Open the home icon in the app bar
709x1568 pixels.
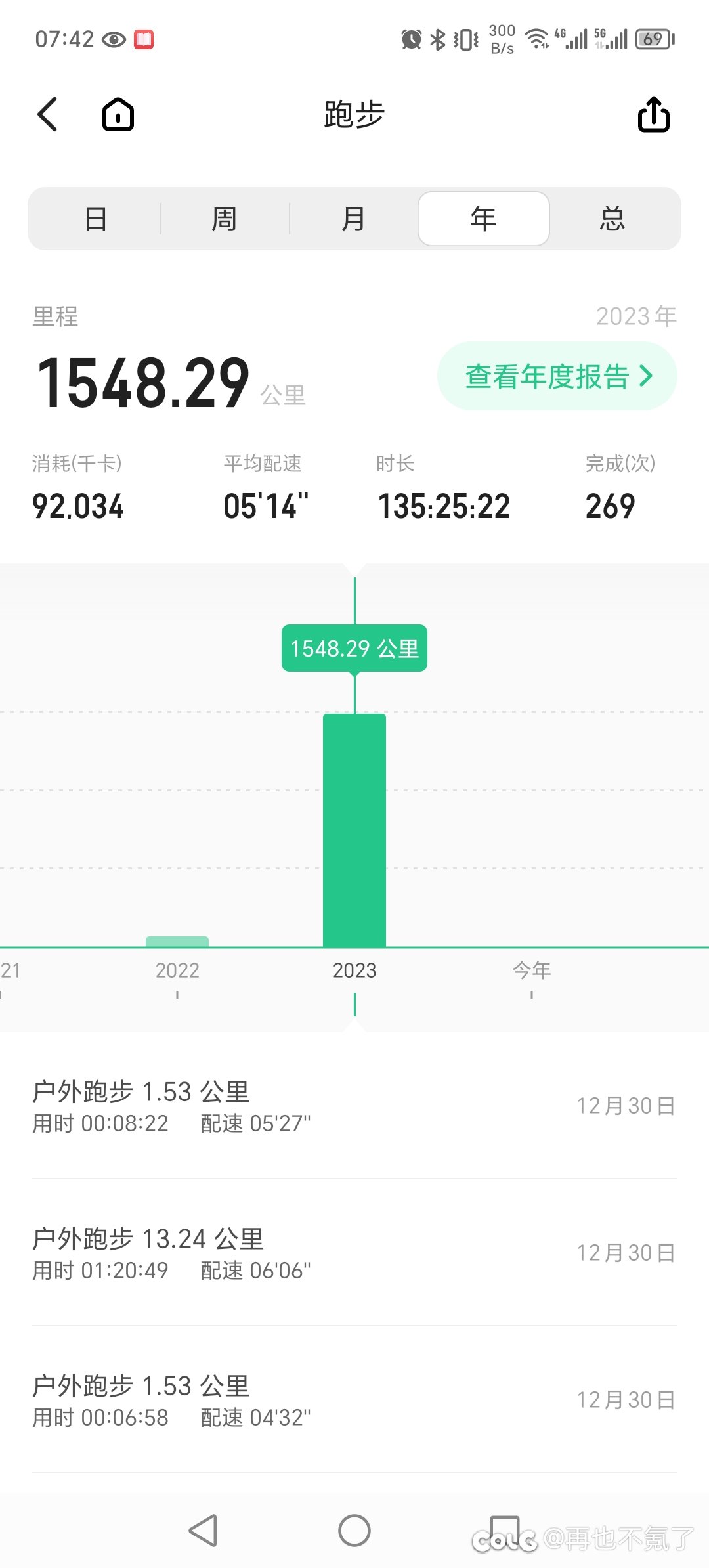click(118, 115)
